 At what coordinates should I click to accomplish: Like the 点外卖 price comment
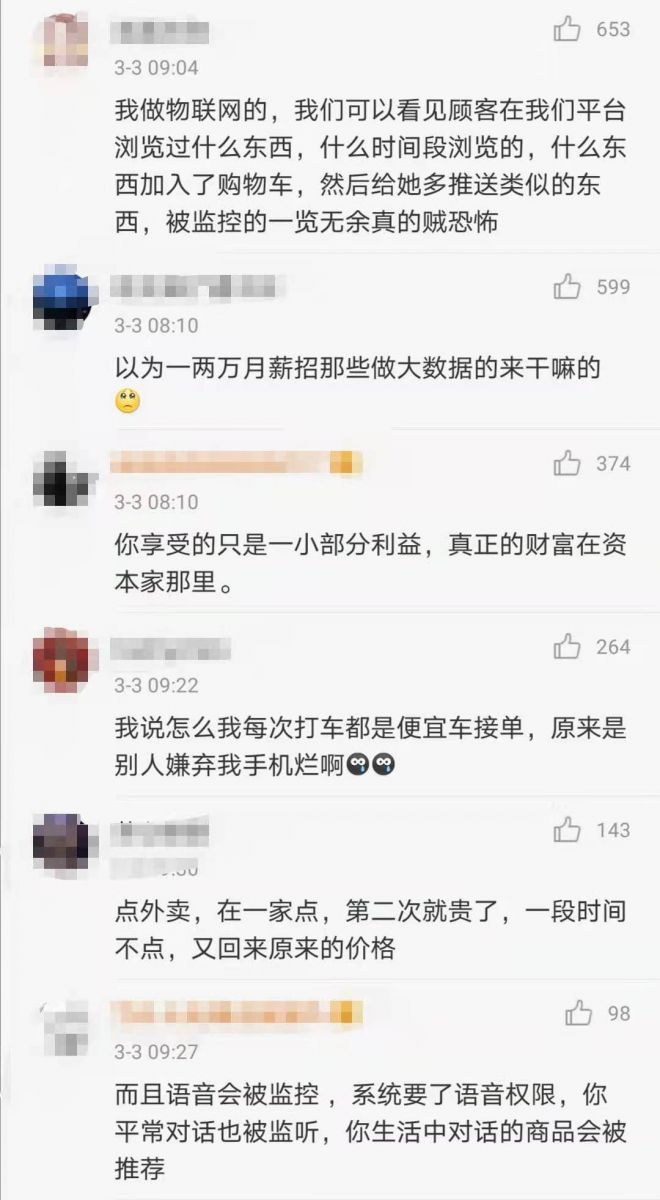(x=567, y=829)
